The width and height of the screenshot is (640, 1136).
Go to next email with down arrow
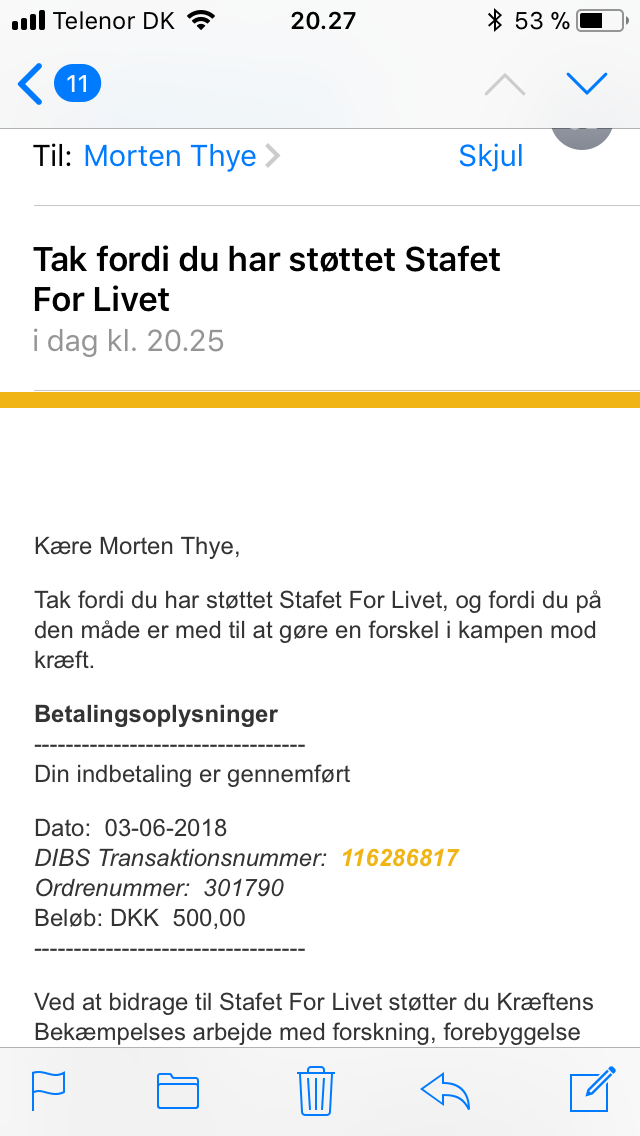pos(587,84)
